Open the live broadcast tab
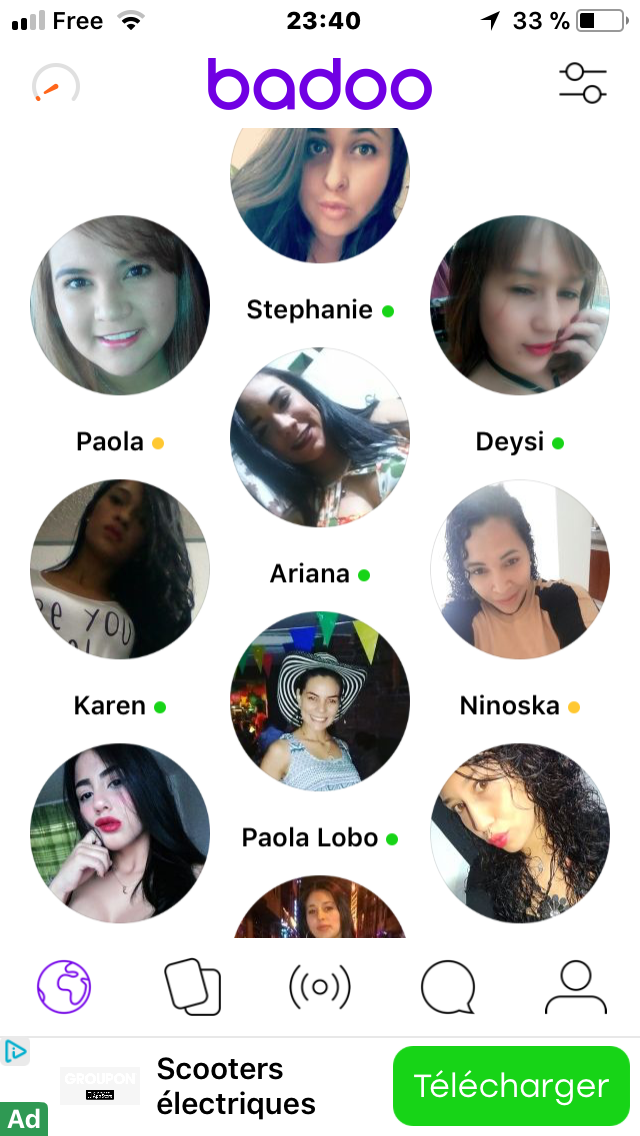Screen dimensions: 640x1136 (320, 987)
